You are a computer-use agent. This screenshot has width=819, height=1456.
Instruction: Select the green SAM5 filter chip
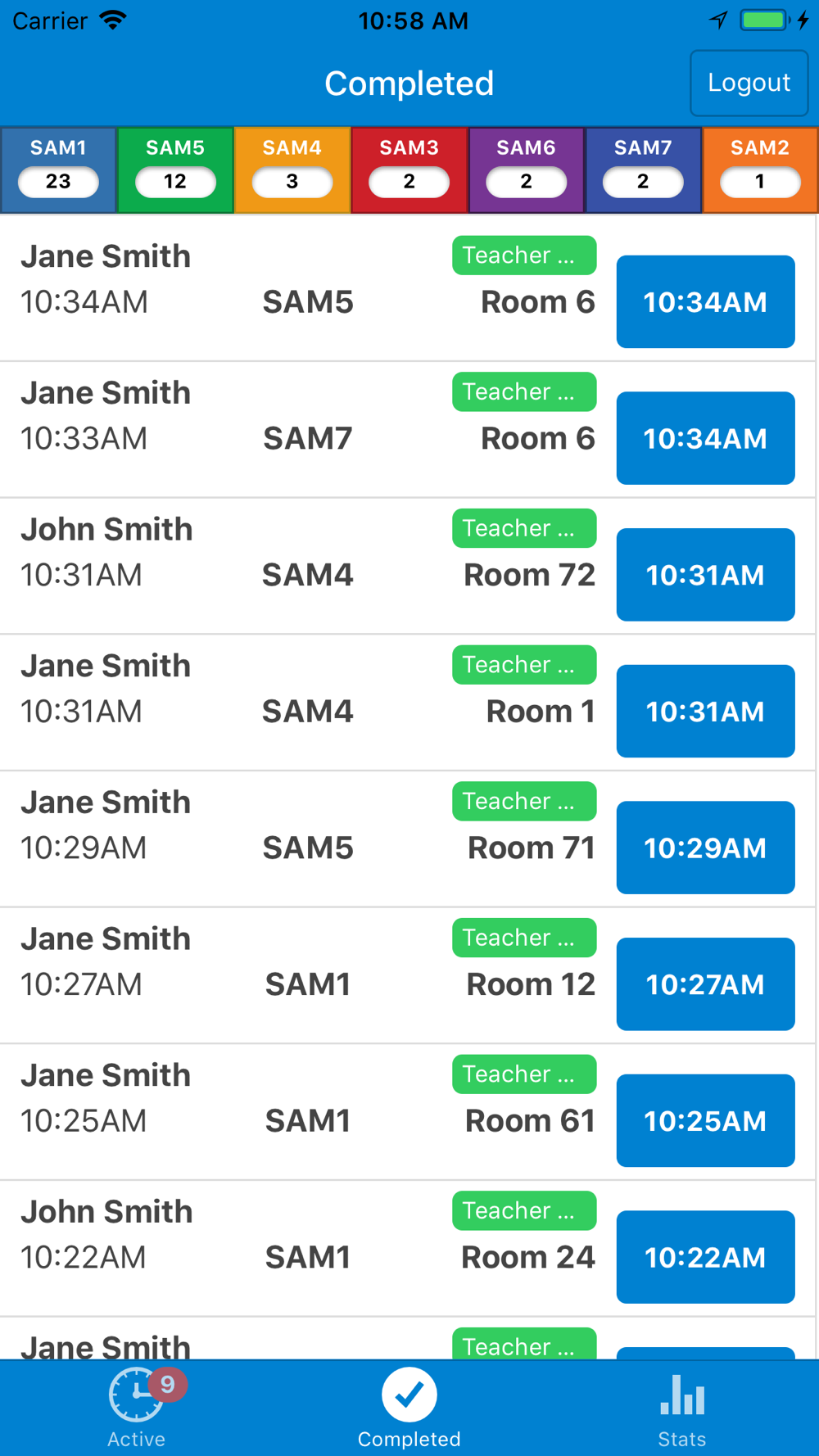[175, 170]
